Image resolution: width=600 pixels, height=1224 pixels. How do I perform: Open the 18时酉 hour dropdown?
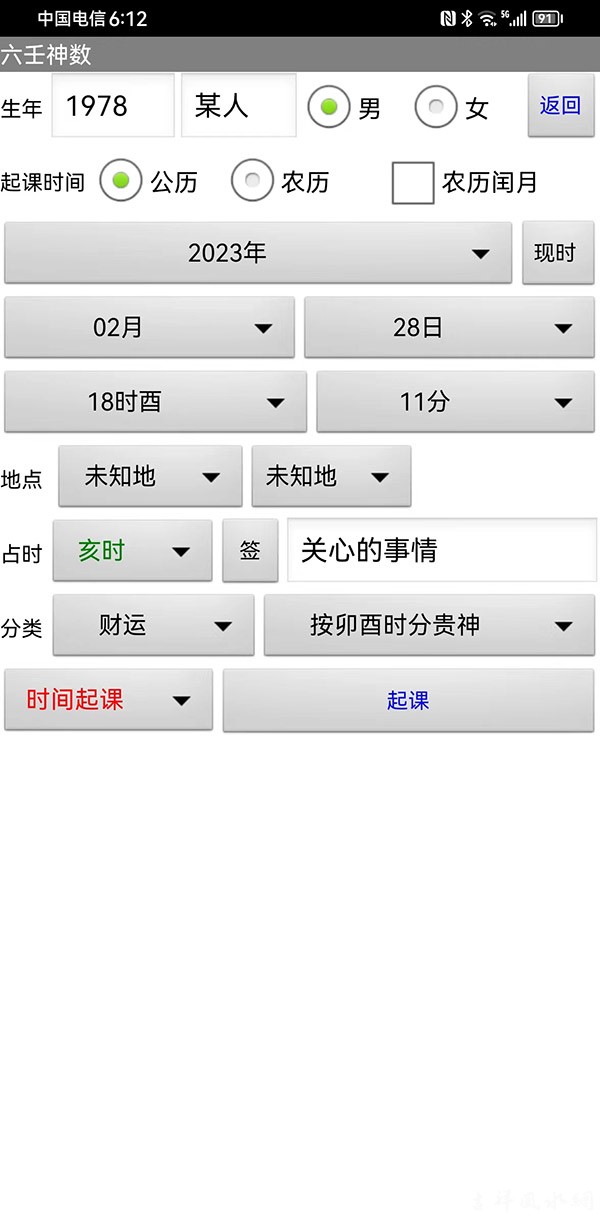(x=155, y=402)
